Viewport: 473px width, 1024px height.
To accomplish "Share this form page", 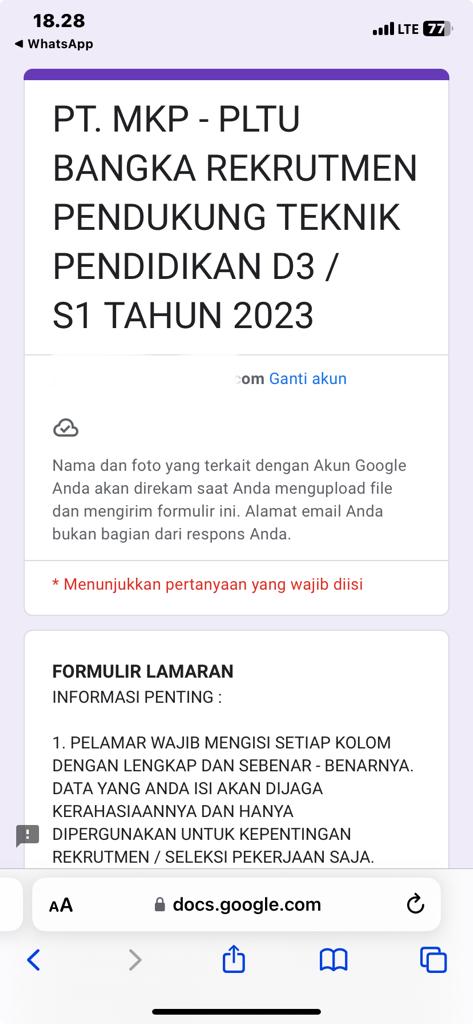I will coord(234,959).
